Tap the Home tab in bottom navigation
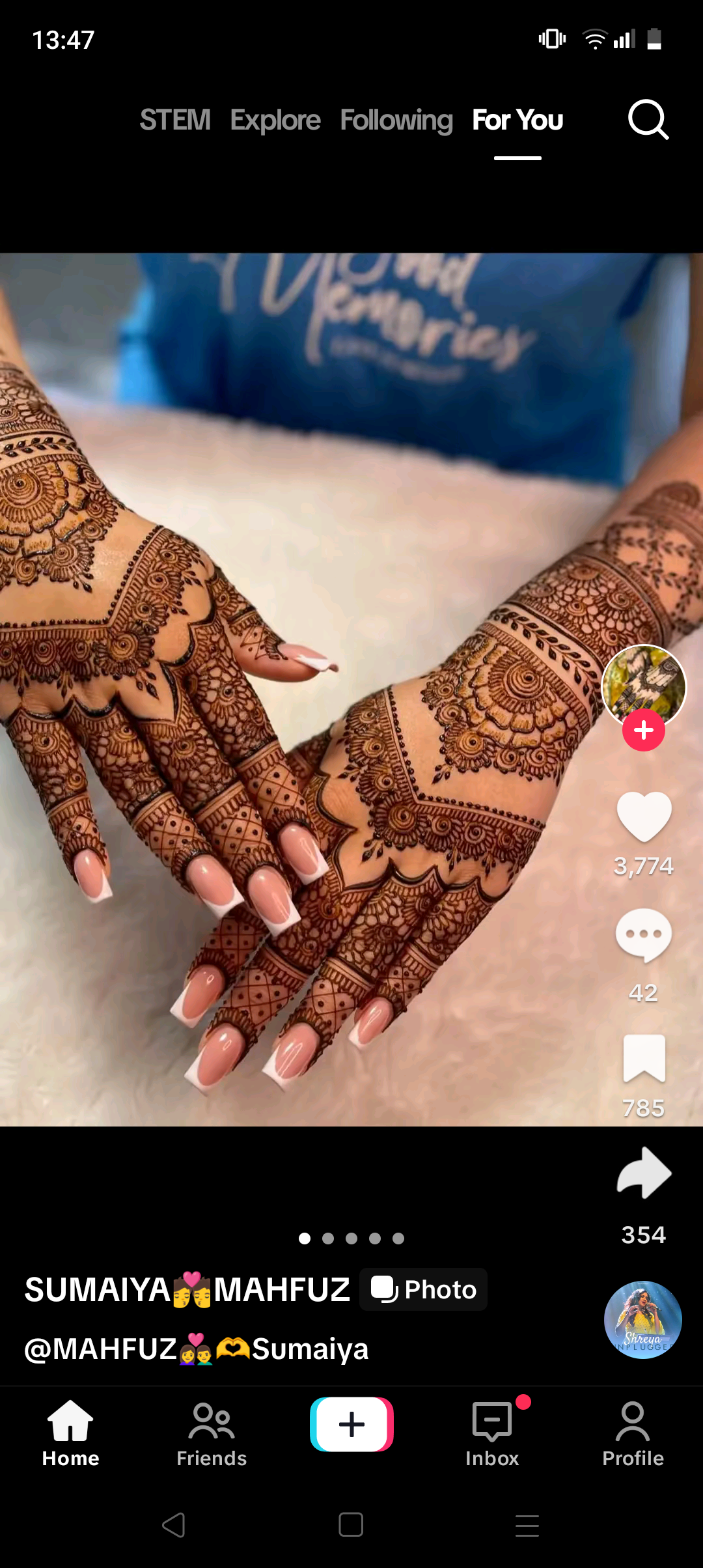 (x=70, y=1433)
